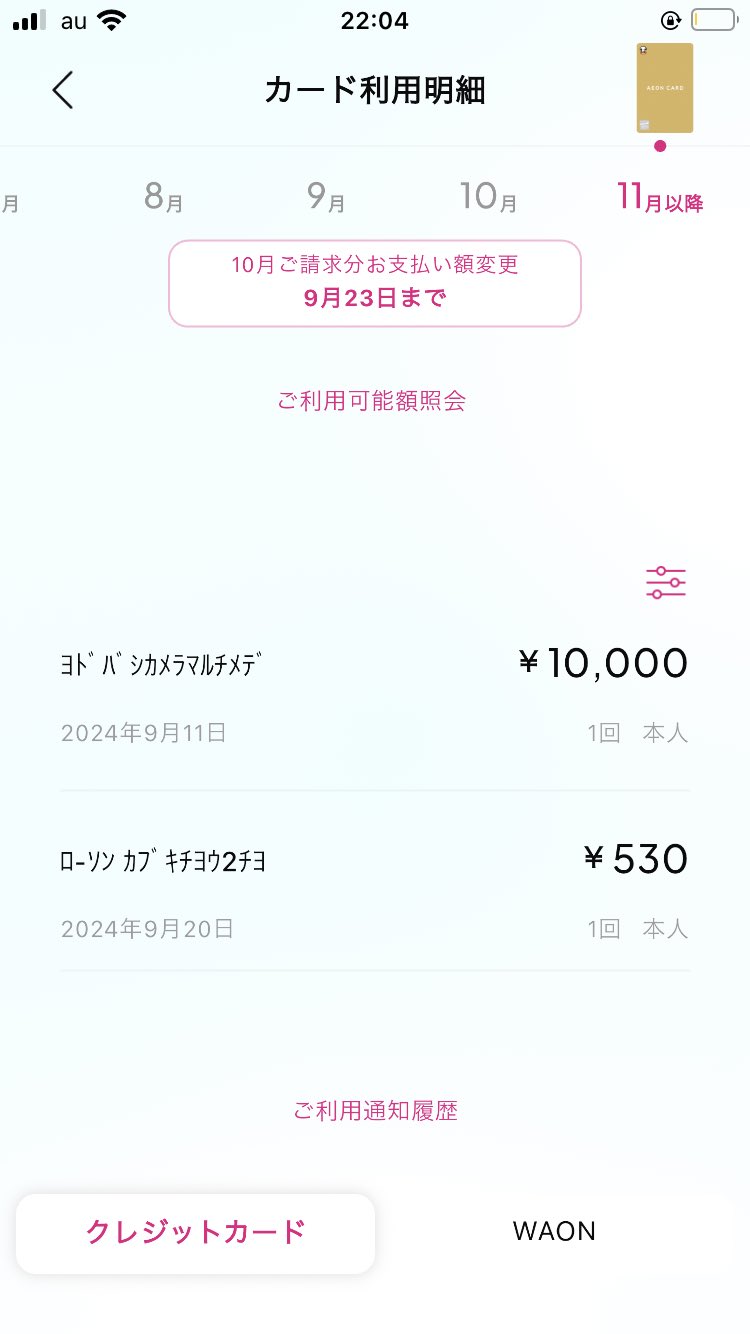The width and height of the screenshot is (750, 1334).
Task: Tap the gold AEON CARD thumbnail
Action: pos(665,88)
